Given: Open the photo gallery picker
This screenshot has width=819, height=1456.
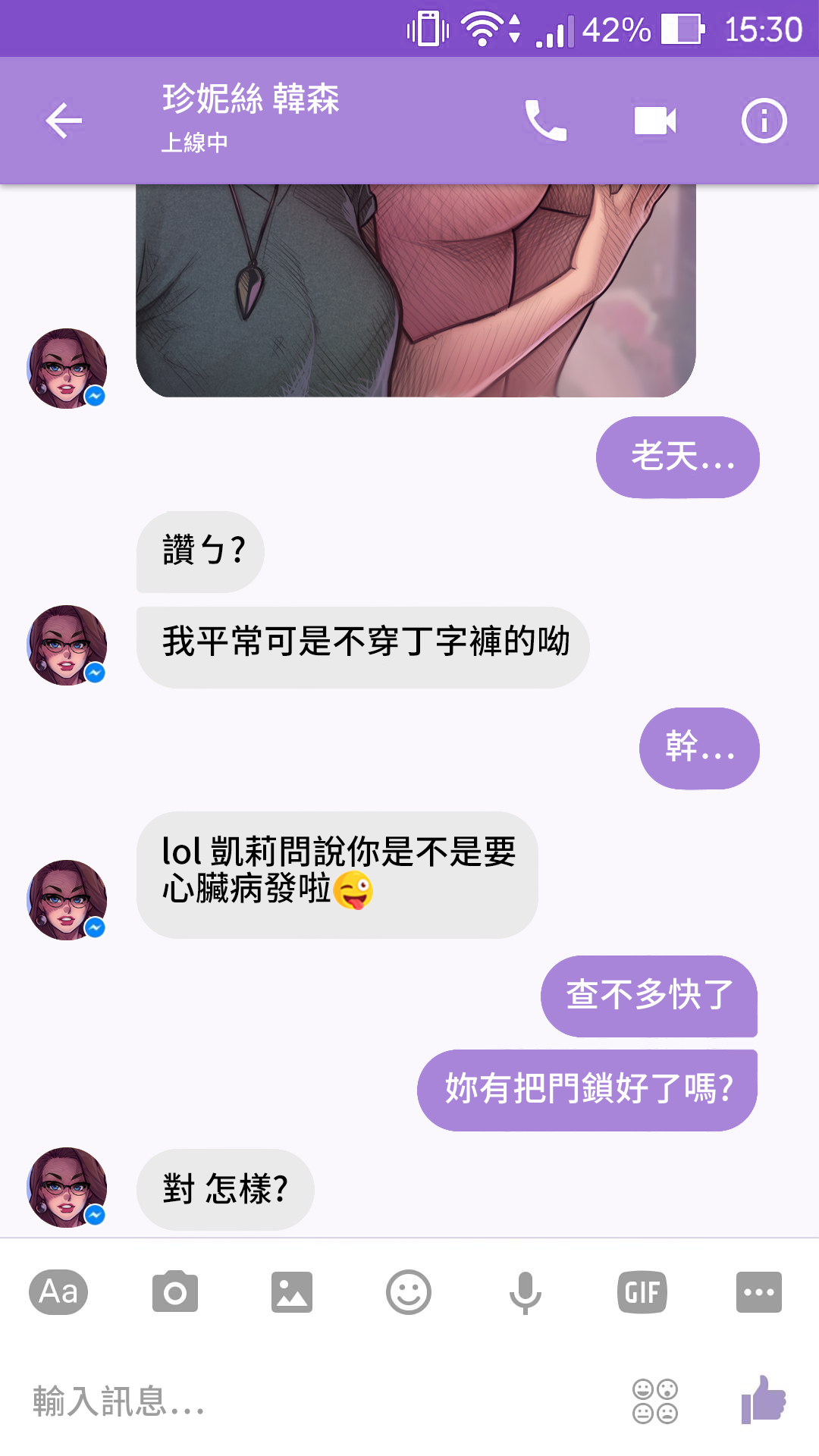Looking at the screenshot, I should [x=292, y=1291].
